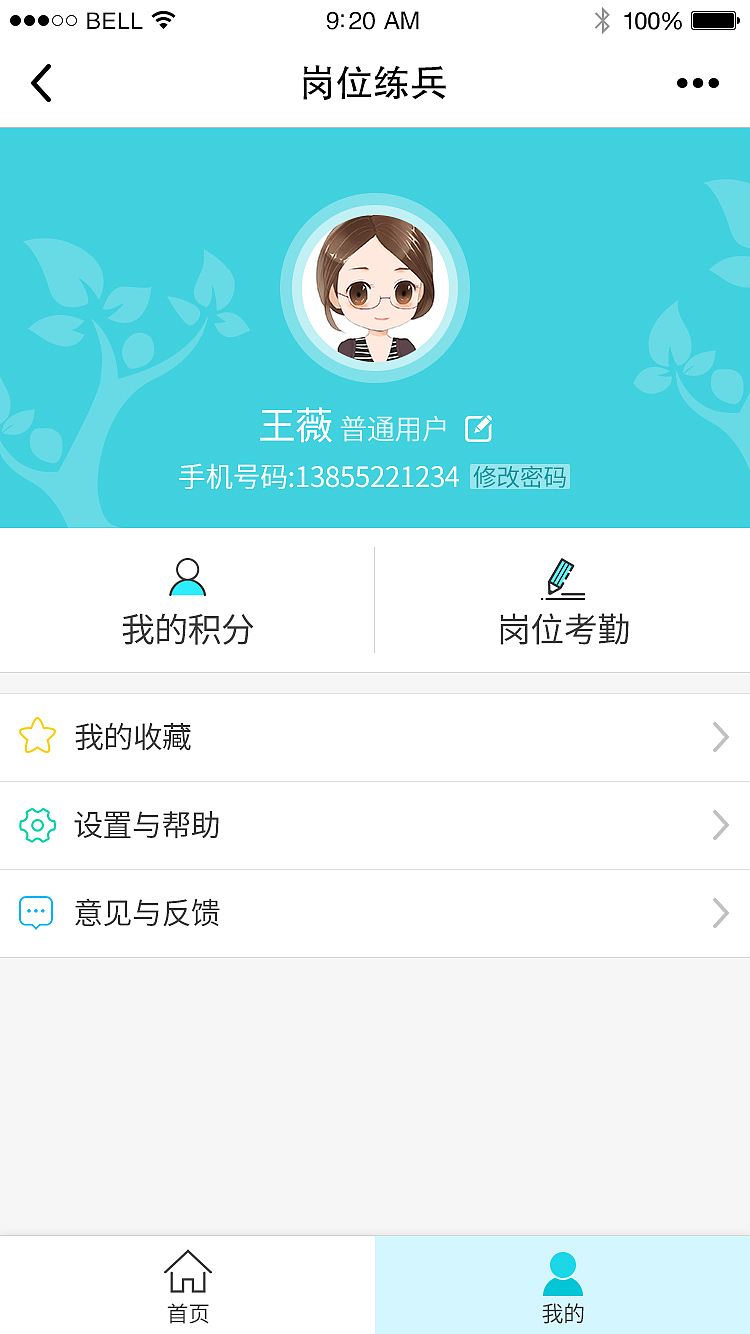Go back using the top-left arrow

point(41,83)
